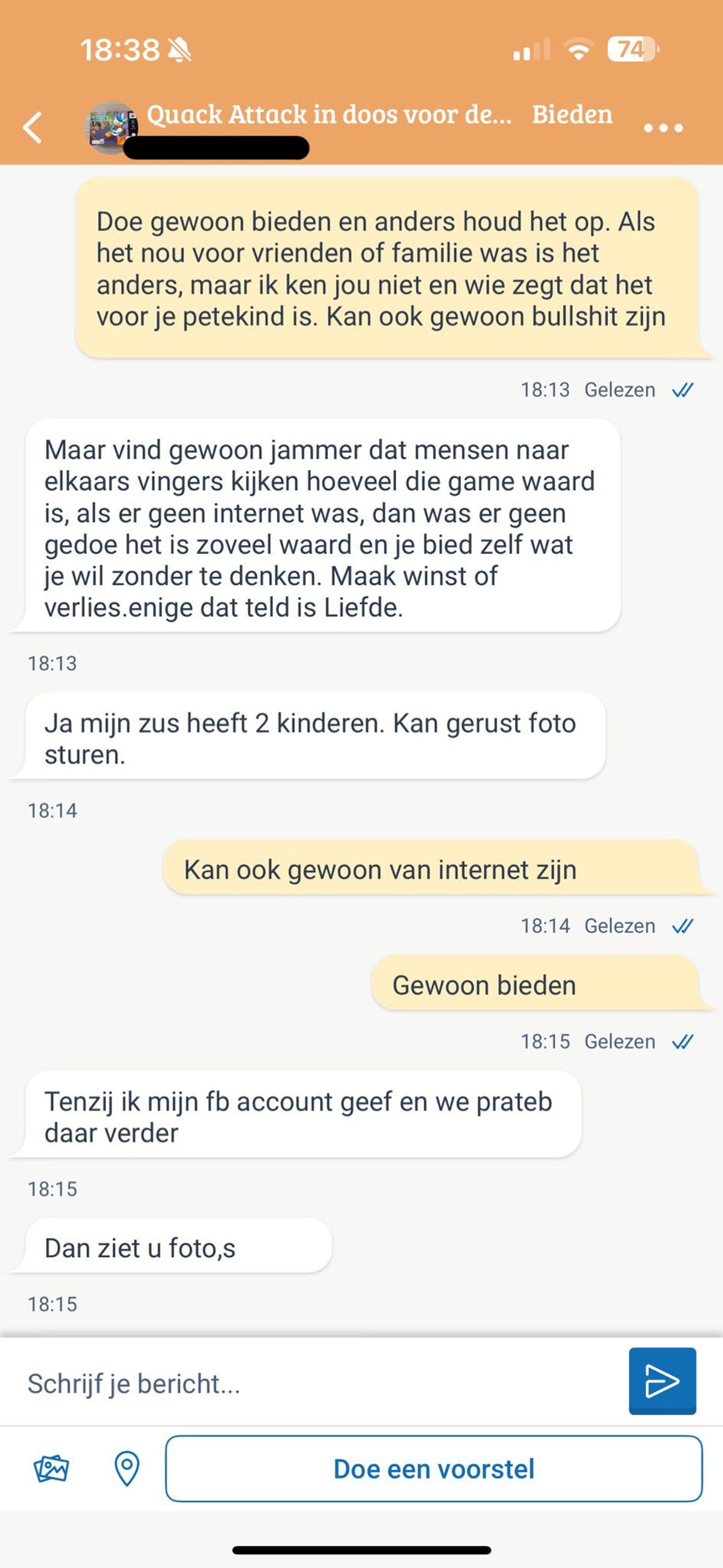723x1568 pixels.
Task: Open the three-dot overflow menu
Action: pyautogui.click(x=663, y=128)
